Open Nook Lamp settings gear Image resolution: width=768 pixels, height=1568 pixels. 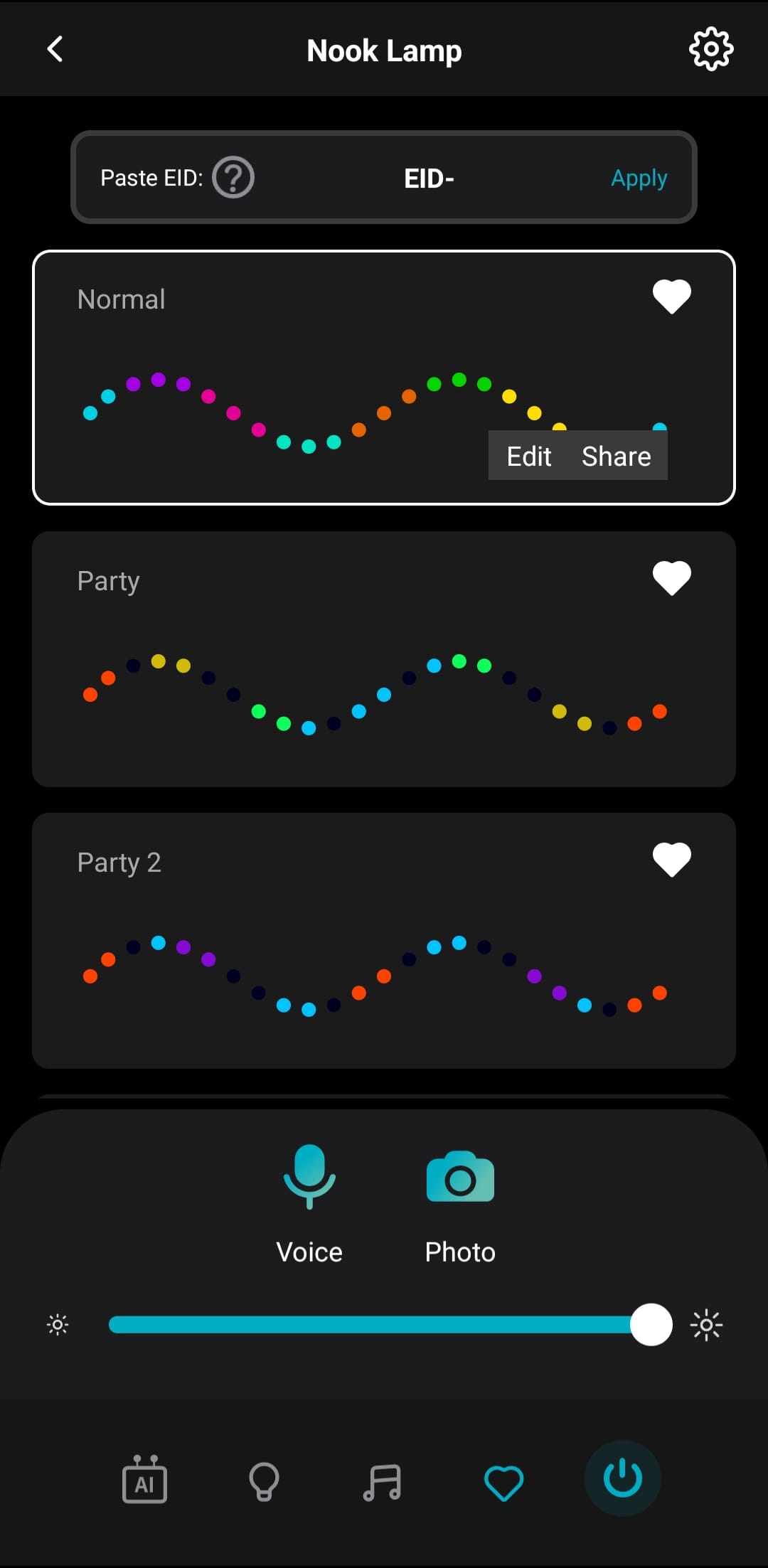point(710,50)
